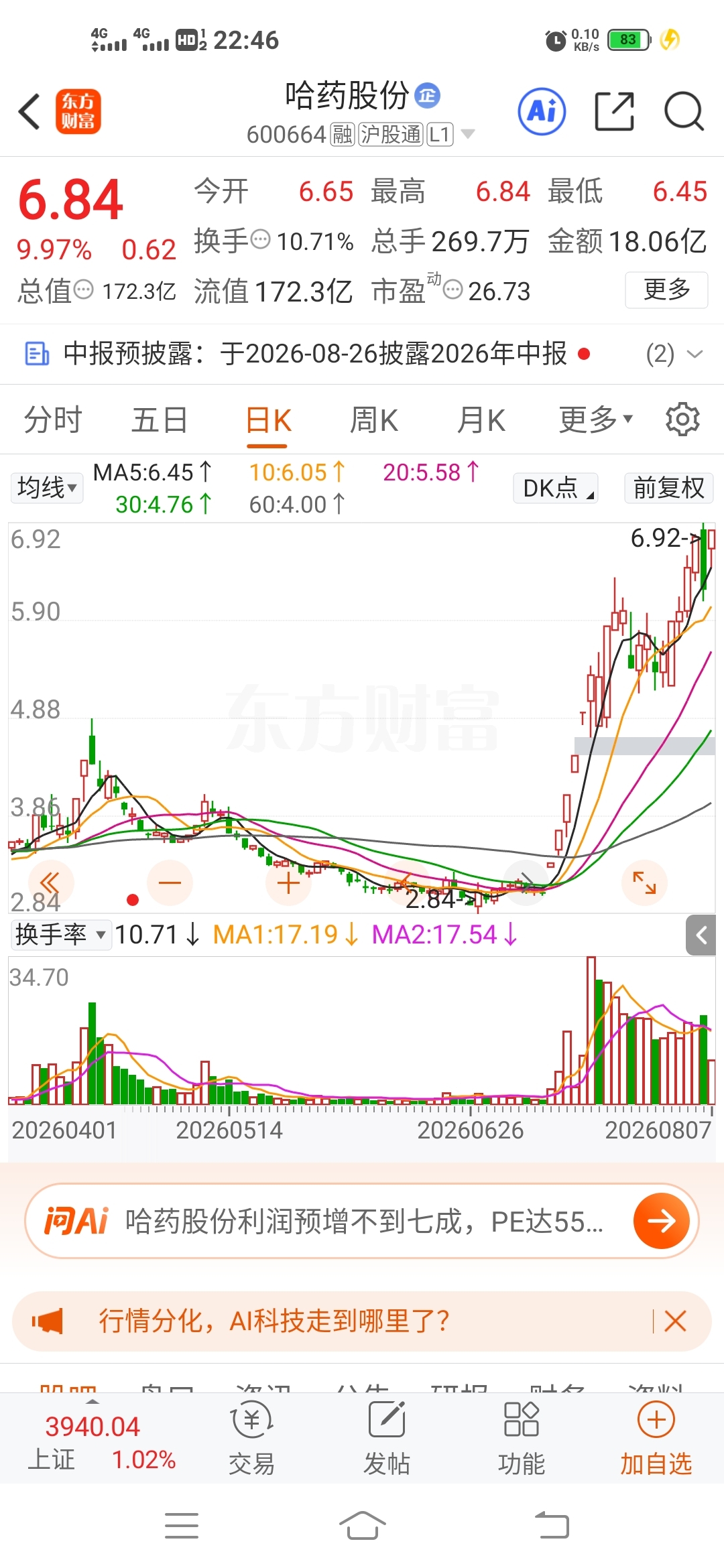Share this stock page
Image resolution: width=724 pixels, height=1568 pixels.
click(614, 111)
